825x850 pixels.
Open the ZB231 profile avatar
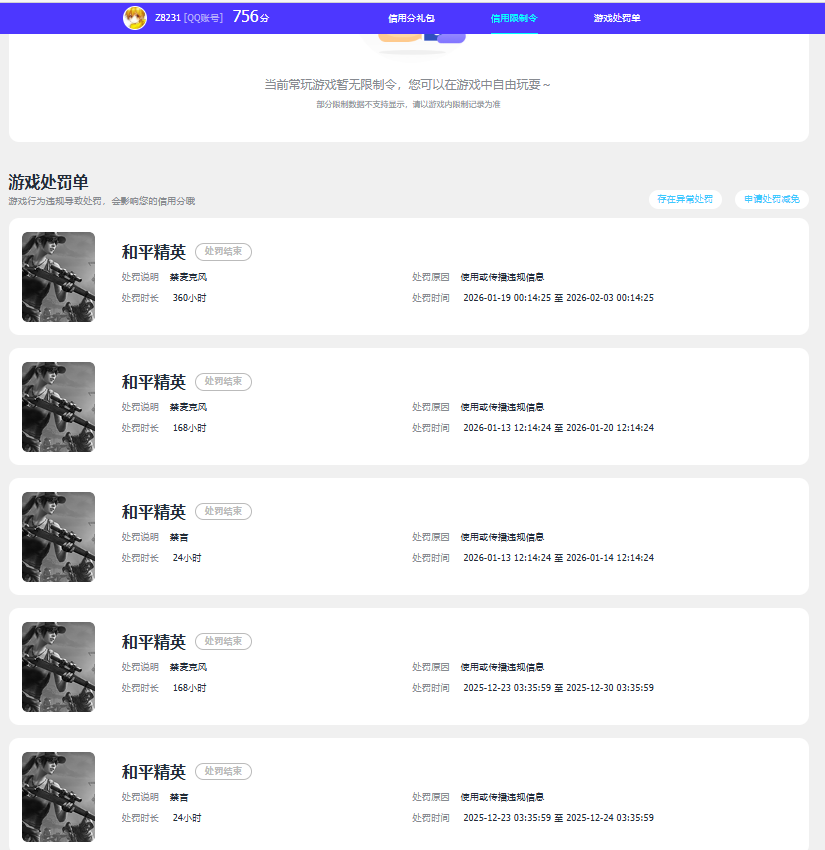pos(135,17)
